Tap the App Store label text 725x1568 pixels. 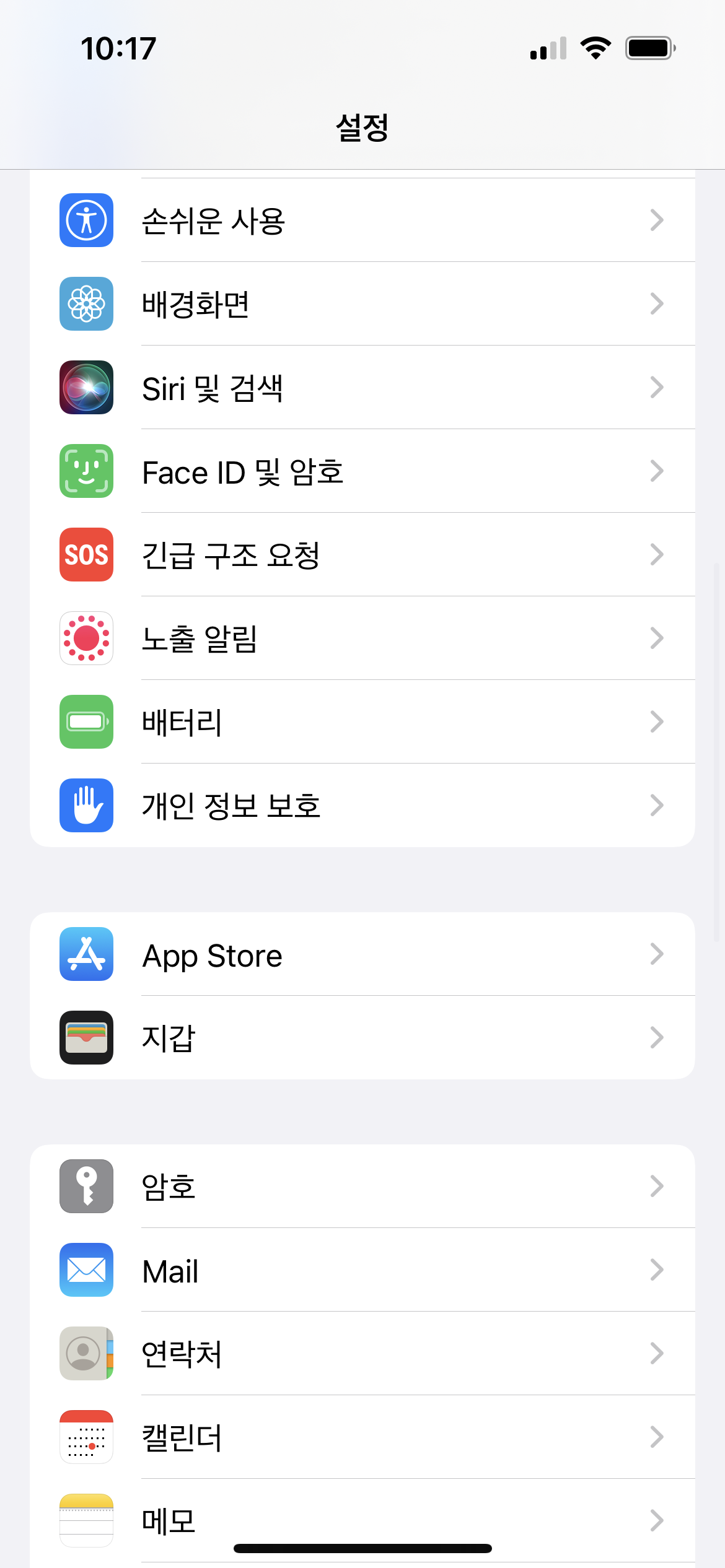[211, 954]
